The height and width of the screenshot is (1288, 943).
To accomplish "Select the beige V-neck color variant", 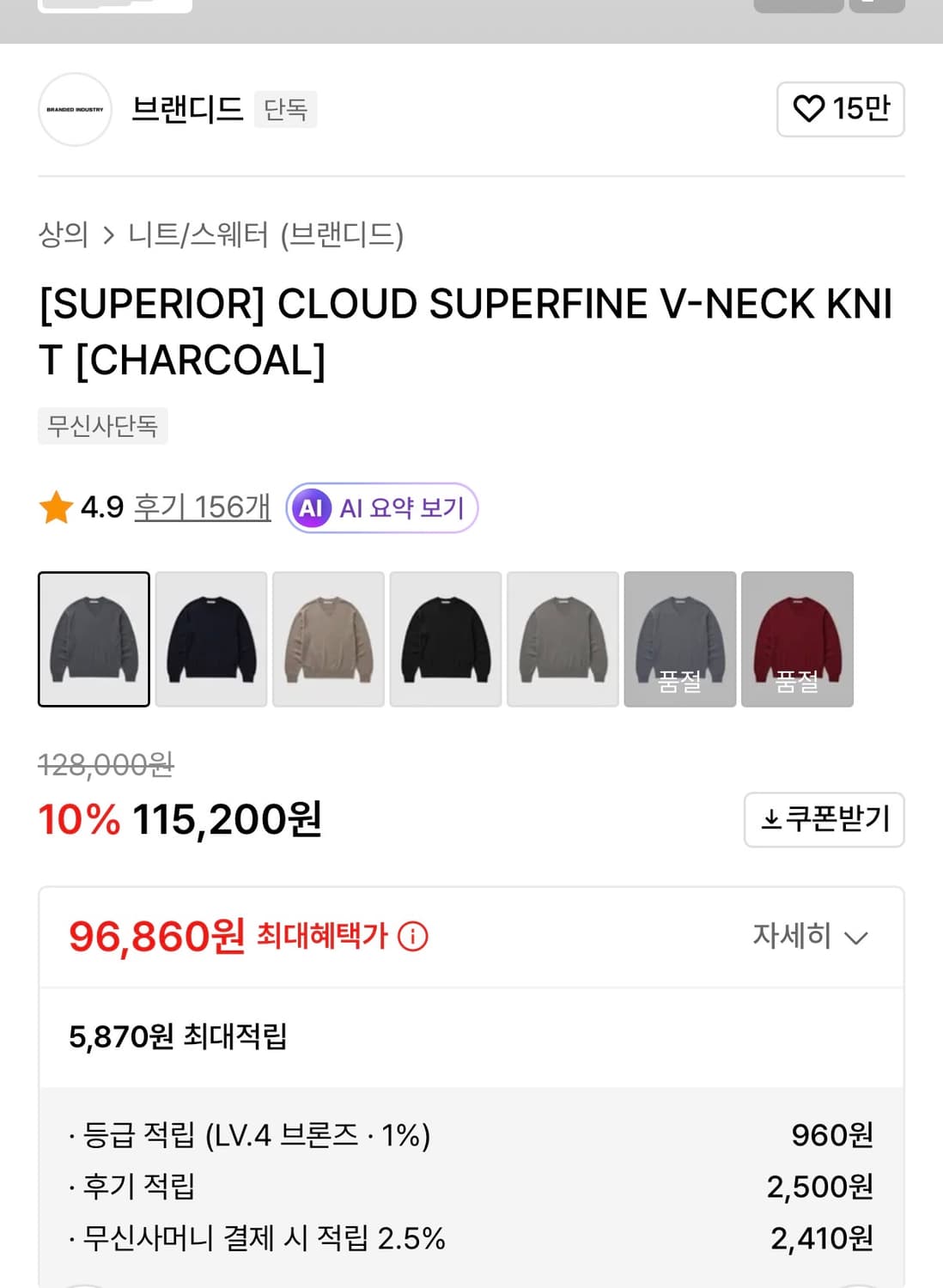I will (327, 639).
